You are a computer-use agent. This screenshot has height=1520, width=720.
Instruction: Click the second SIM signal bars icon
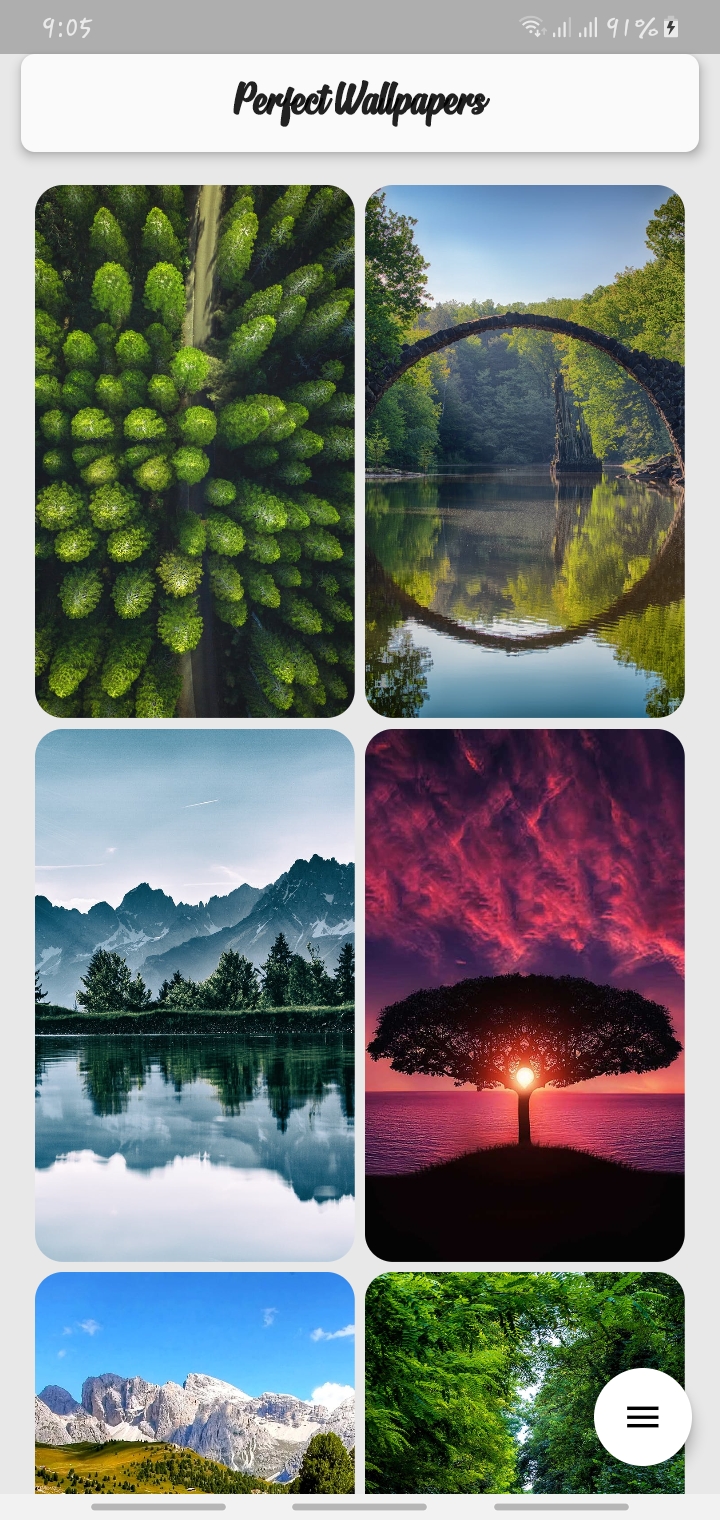pyautogui.click(x=590, y=27)
